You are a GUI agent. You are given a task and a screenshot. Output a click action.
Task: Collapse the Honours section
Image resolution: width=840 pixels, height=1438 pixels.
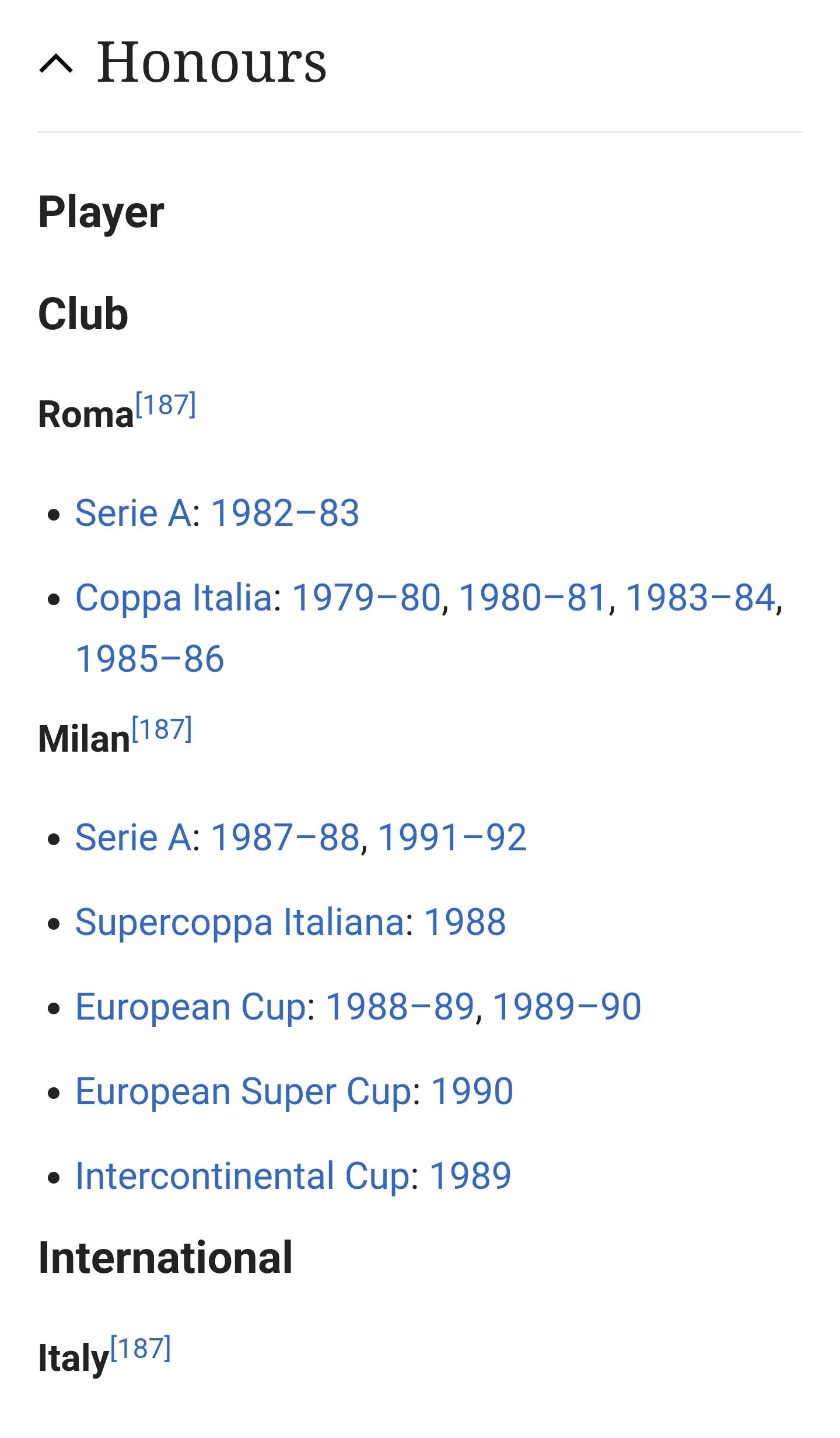57,63
